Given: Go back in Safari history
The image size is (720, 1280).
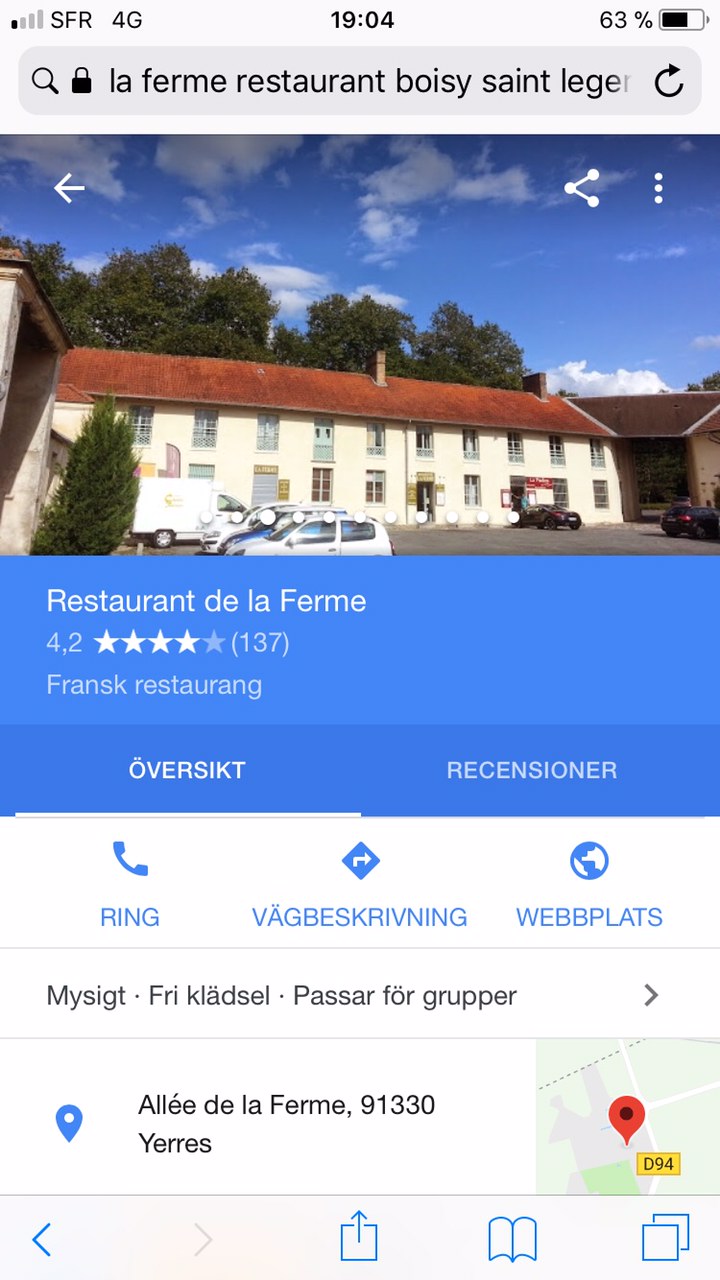Looking at the screenshot, I should click(x=41, y=1240).
